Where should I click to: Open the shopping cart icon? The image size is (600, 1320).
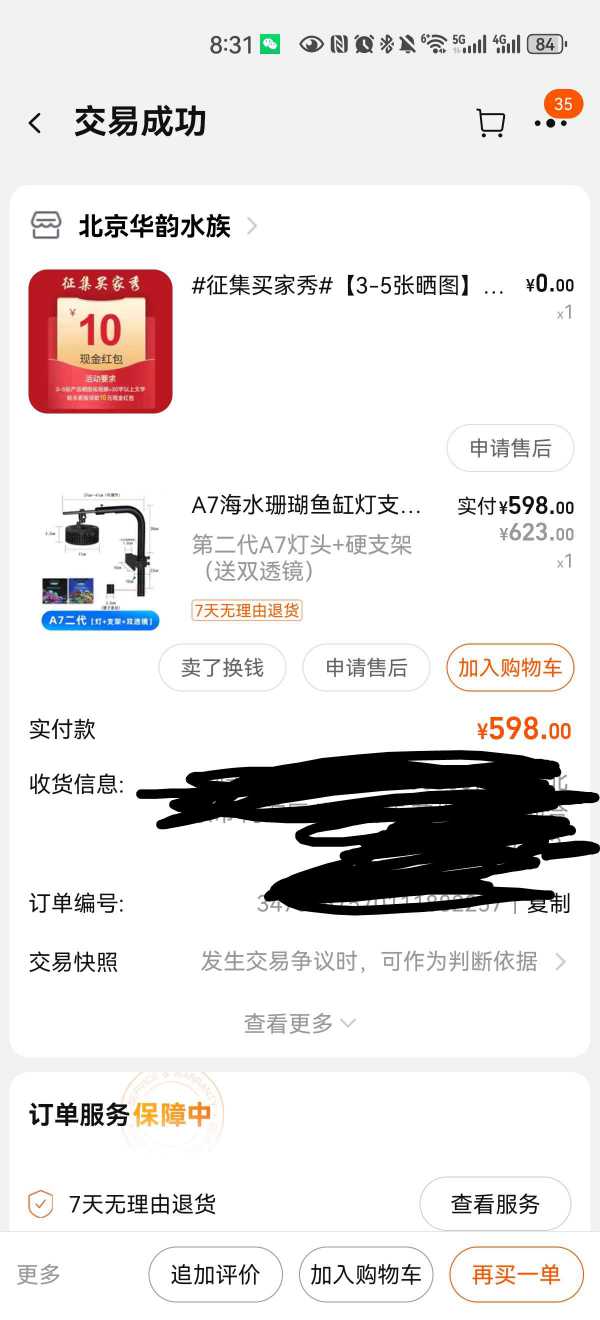pos(490,123)
